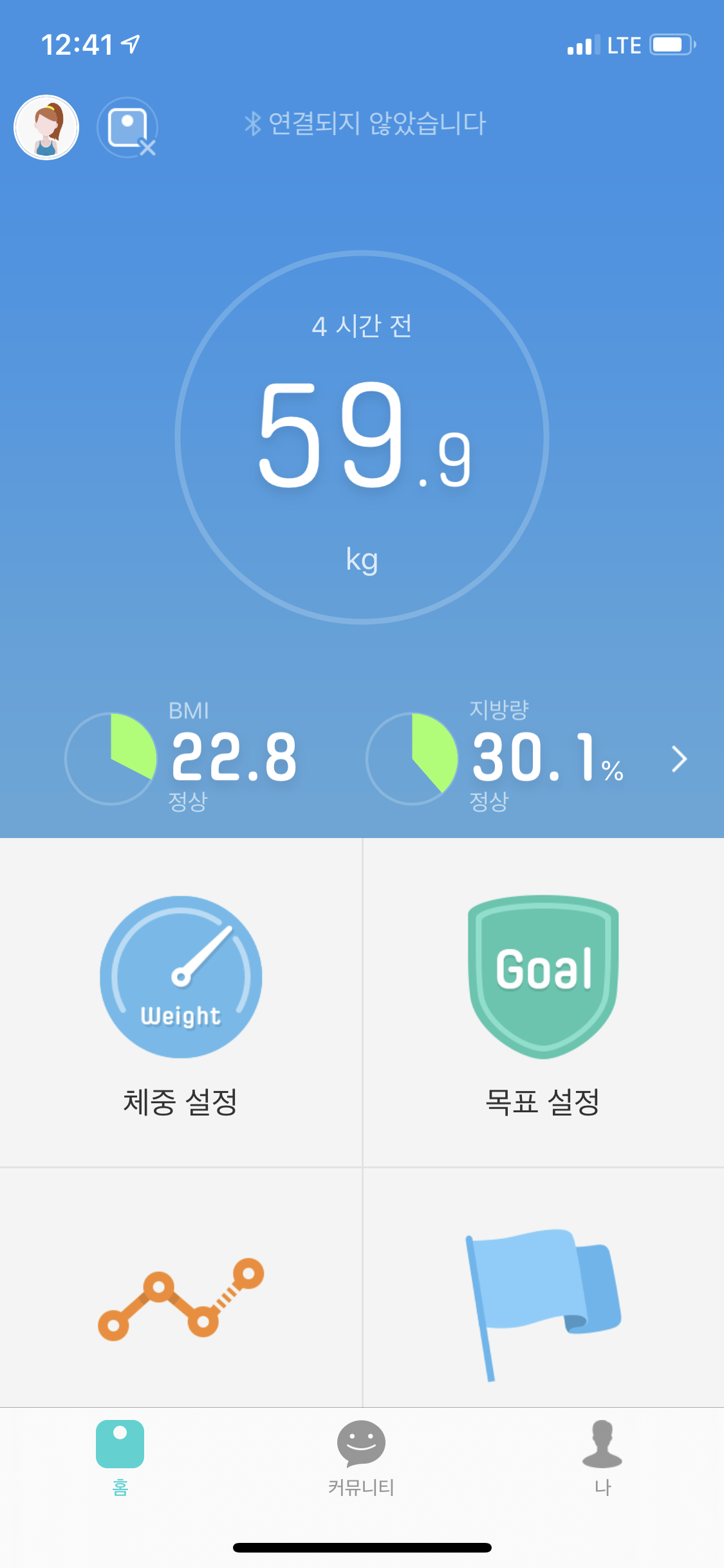The height and width of the screenshot is (1568, 724).
Task: Tap the disconnected scale device icon
Action: [x=127, y=127]
